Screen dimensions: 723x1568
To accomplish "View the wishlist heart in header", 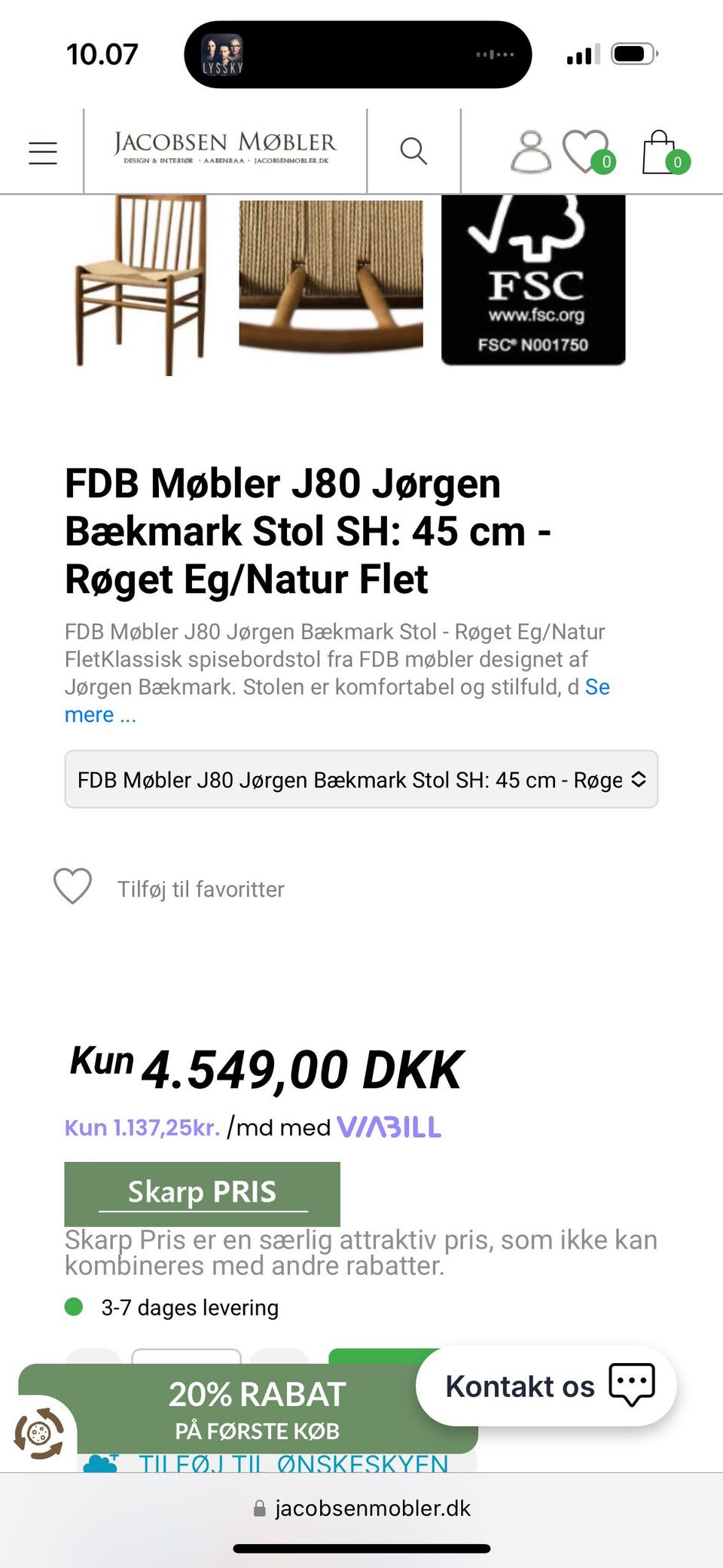I will click(x=587, y=152).
